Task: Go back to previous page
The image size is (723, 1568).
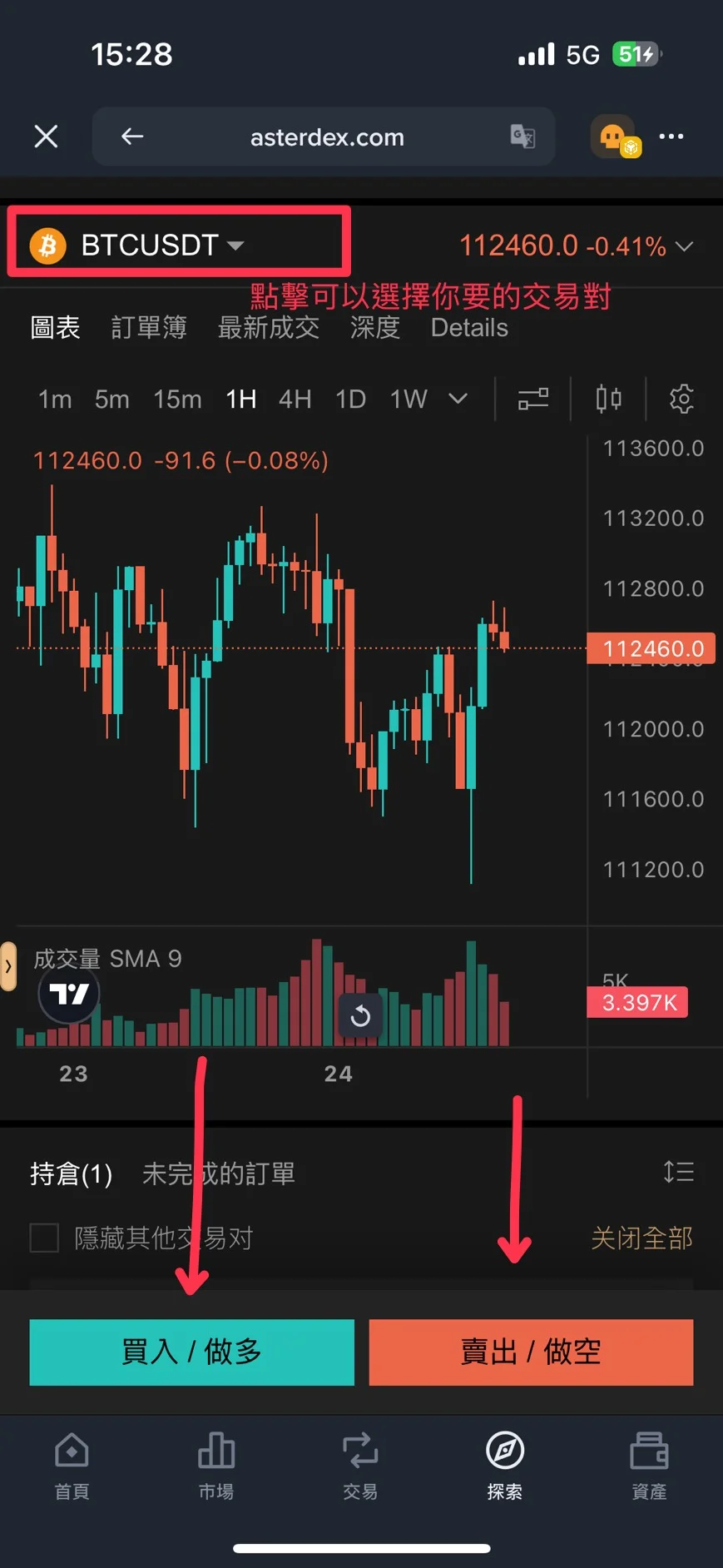Action: pyautogui.click(x=132, y=136)
